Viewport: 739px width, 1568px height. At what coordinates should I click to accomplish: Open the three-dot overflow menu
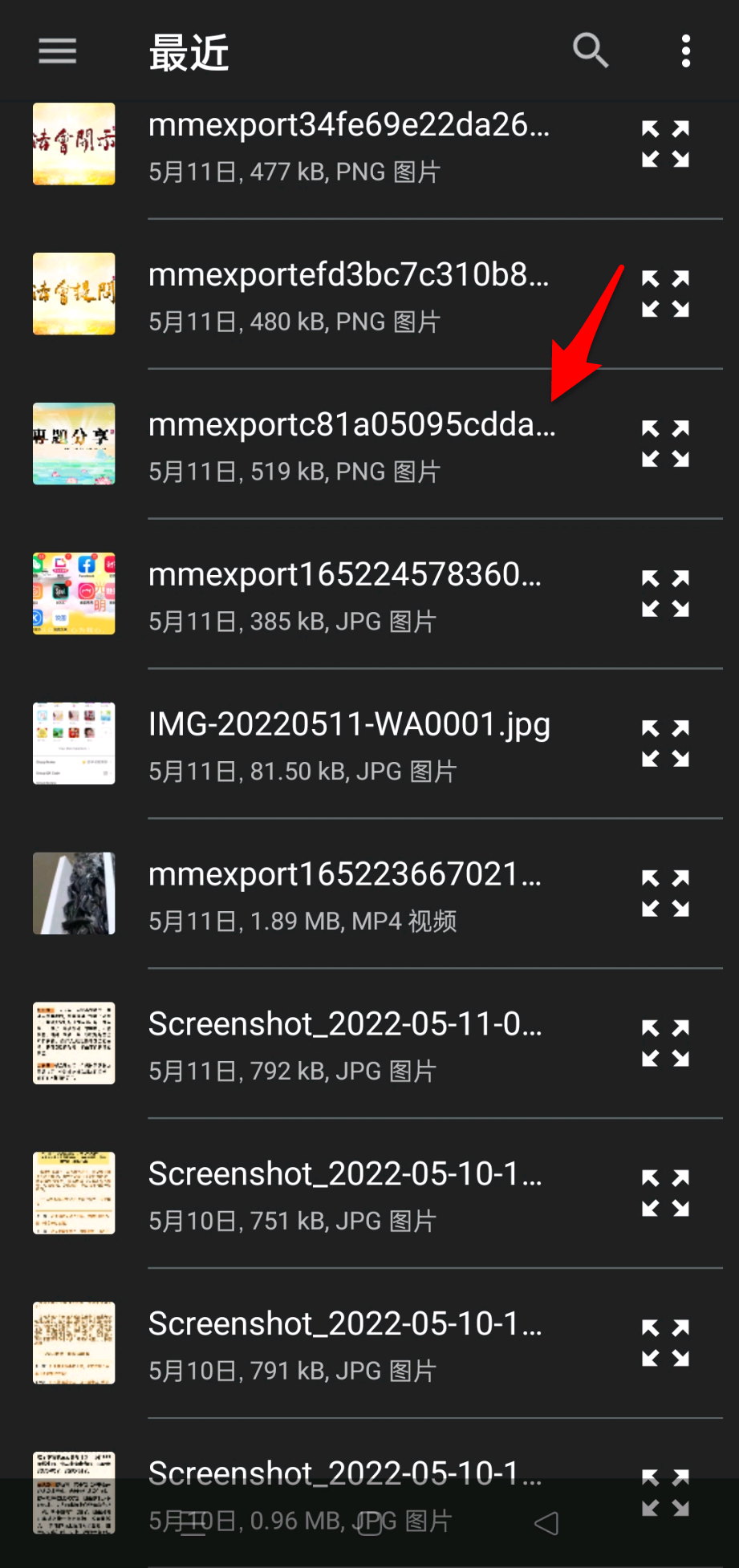click(x=685, y=51)
